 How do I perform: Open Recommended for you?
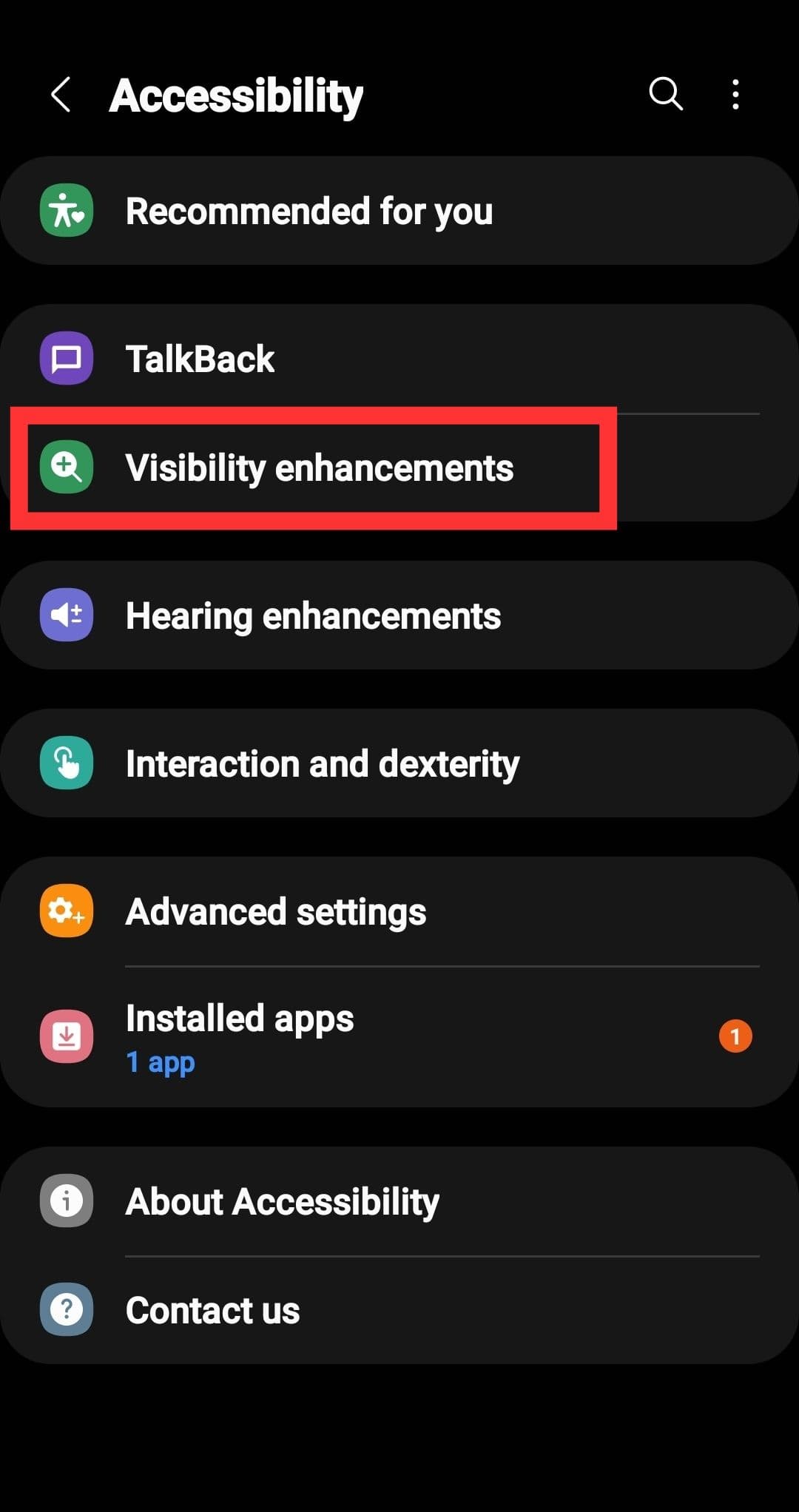click(399, 211)
